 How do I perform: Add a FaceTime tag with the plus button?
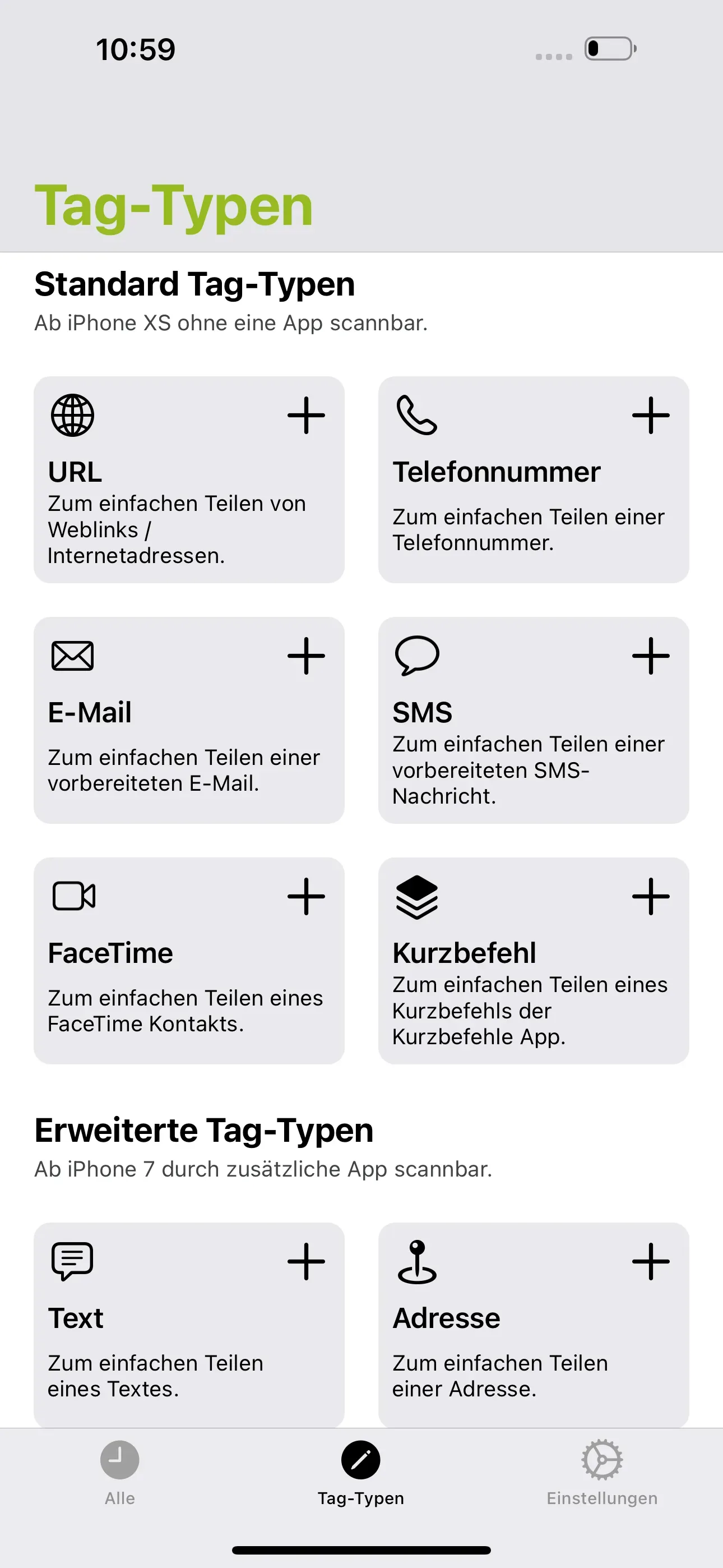pyautogui.click(x=307, y=896)
